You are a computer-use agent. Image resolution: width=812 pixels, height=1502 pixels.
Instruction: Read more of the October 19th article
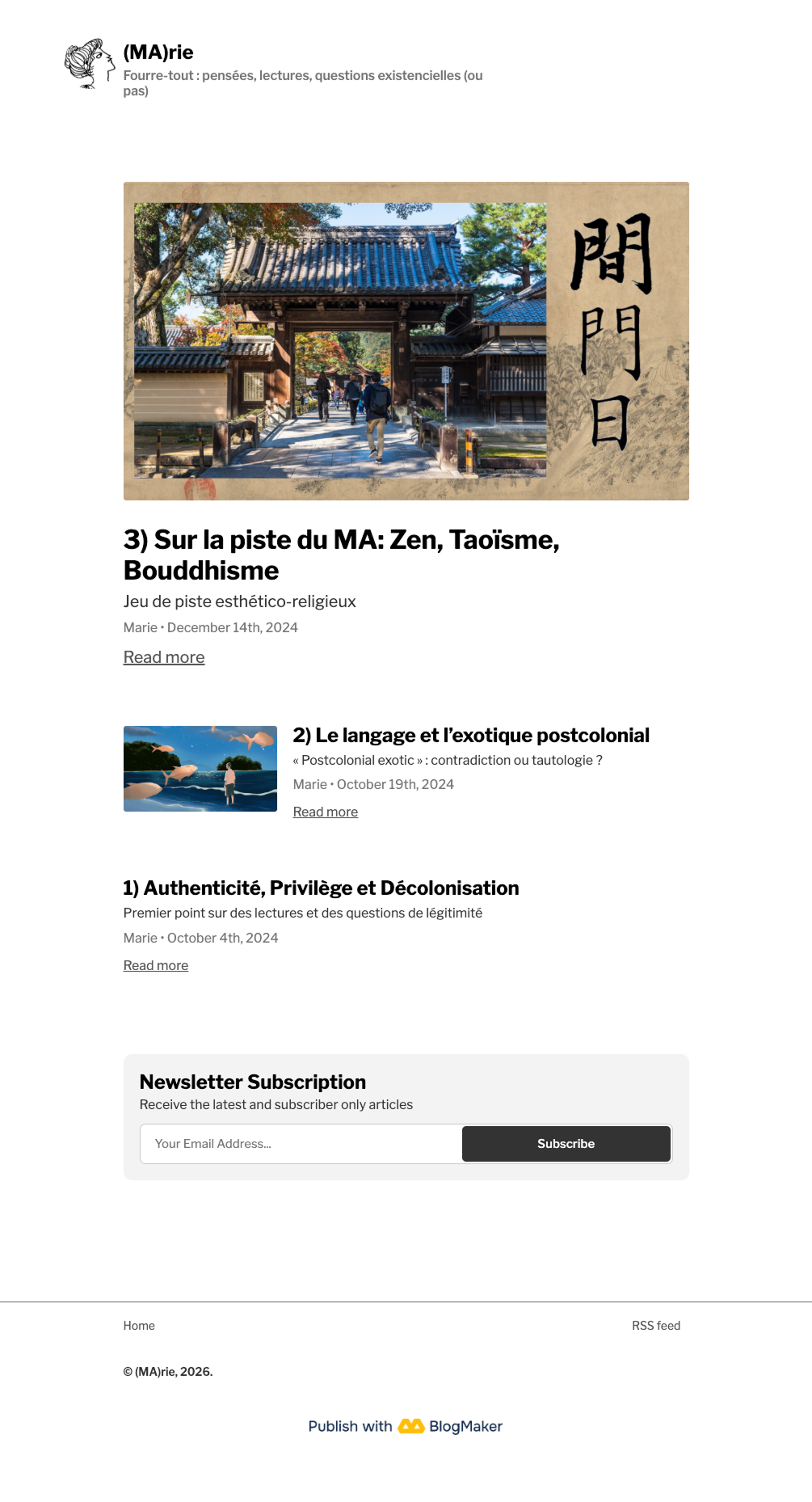click(x=325, y=812)
